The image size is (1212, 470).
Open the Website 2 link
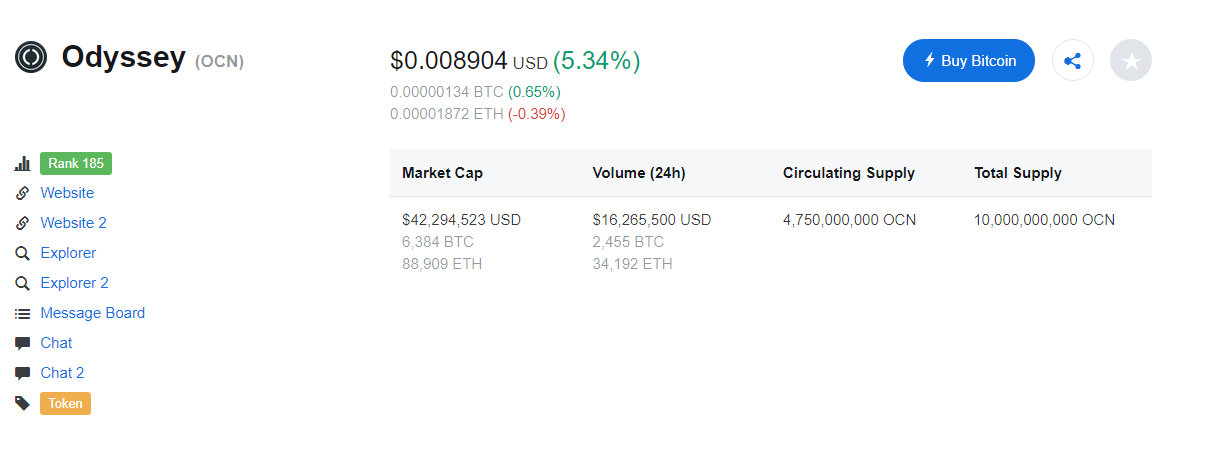[x=73, y=223]
